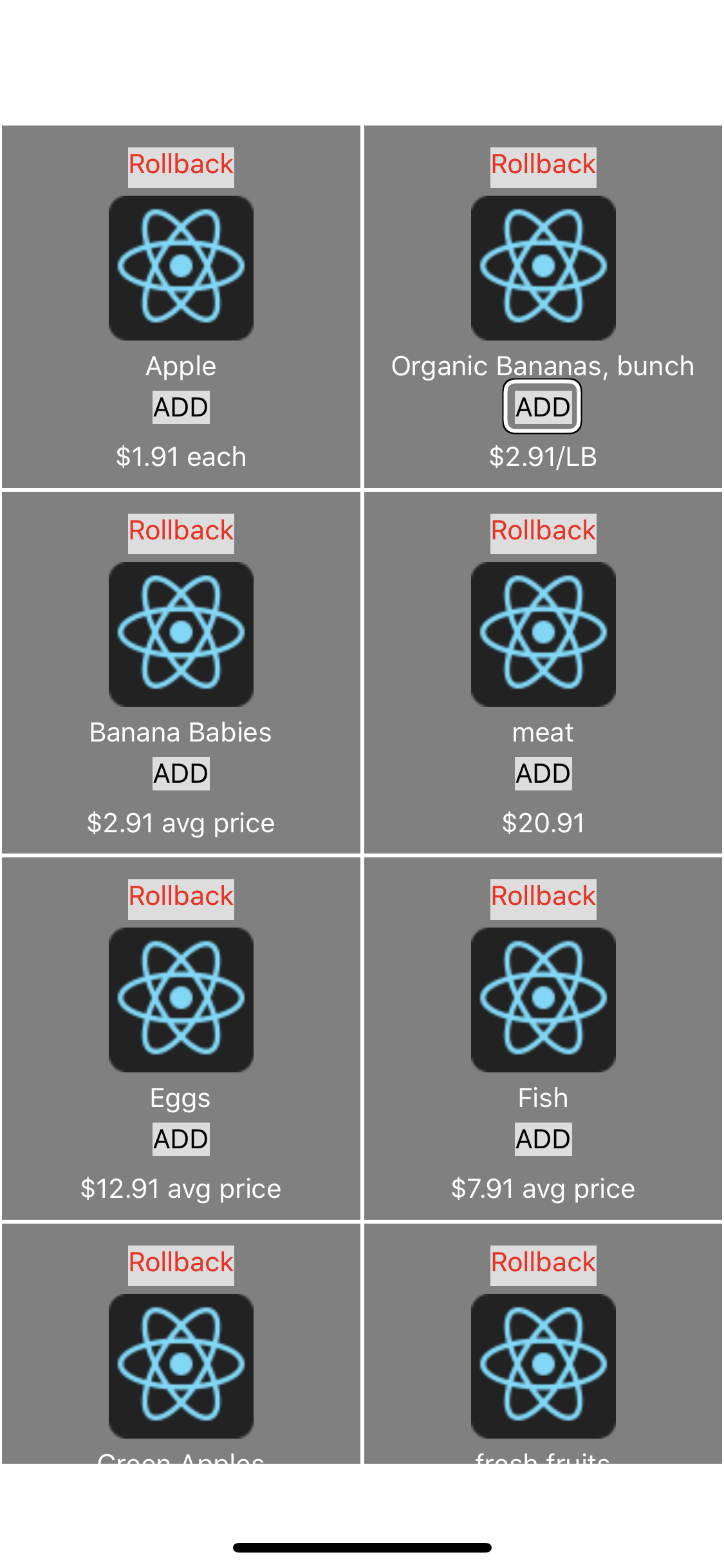Screen dimensions: 724x1568
Task: Tap Rollback above meat
Action: pos(543,531)
